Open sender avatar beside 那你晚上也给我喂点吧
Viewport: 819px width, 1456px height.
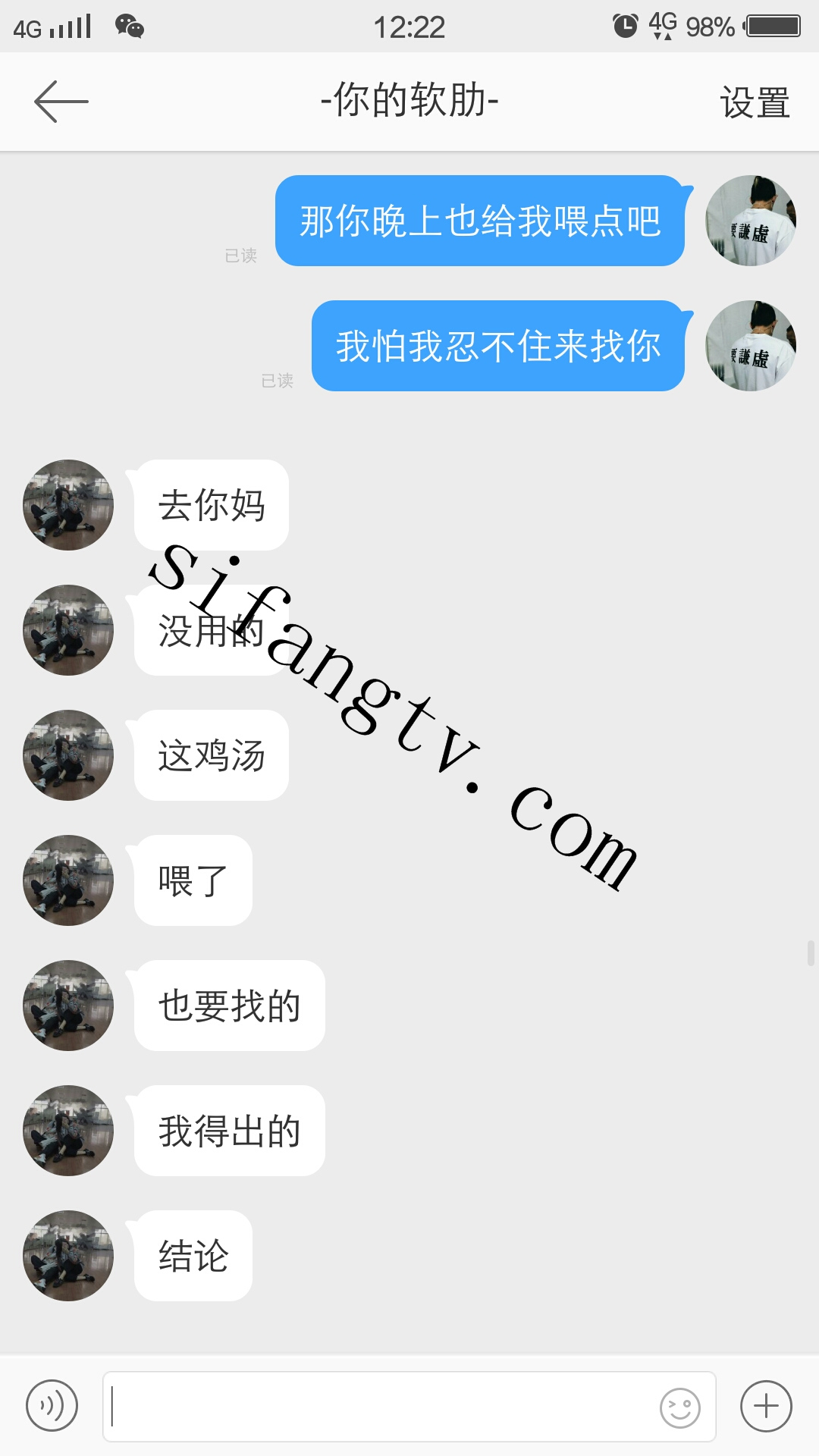coord(751,221)
